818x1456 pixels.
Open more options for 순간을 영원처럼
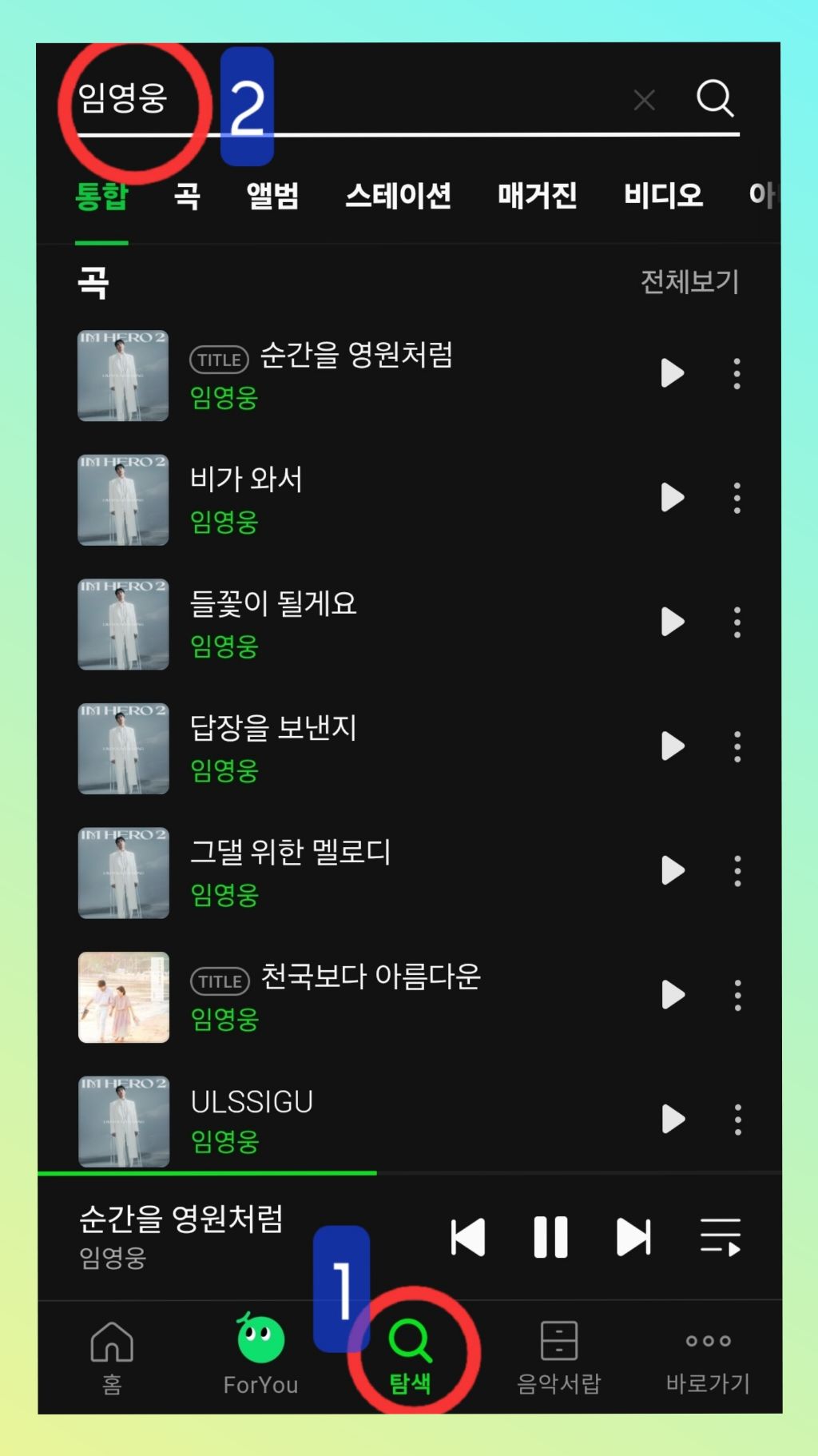[737, 374]
